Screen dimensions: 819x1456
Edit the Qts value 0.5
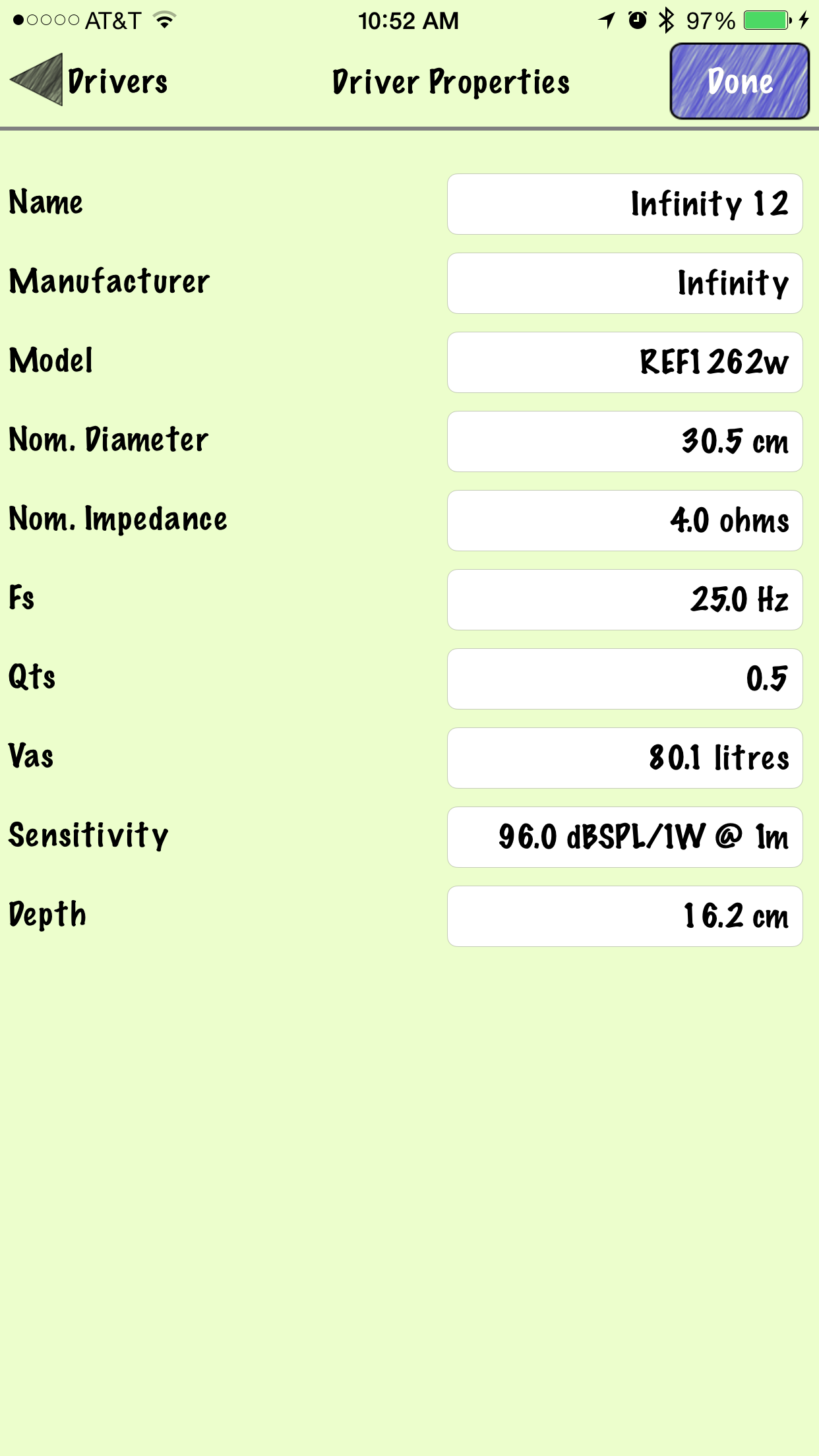pyautogui.click(x=625, y=679)
